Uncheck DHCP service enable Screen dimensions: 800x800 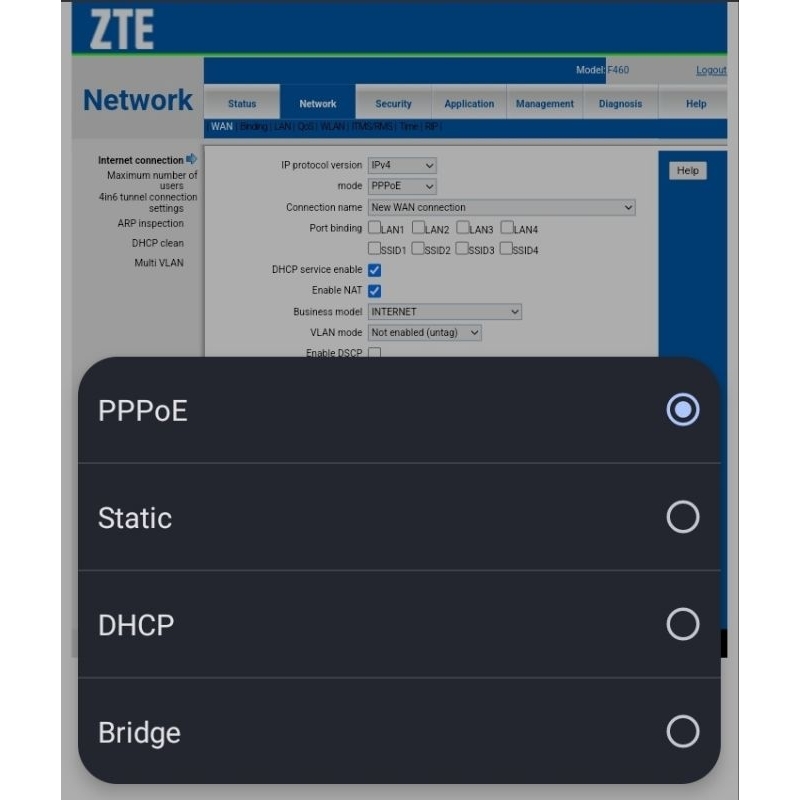click(x=374, y=270)
